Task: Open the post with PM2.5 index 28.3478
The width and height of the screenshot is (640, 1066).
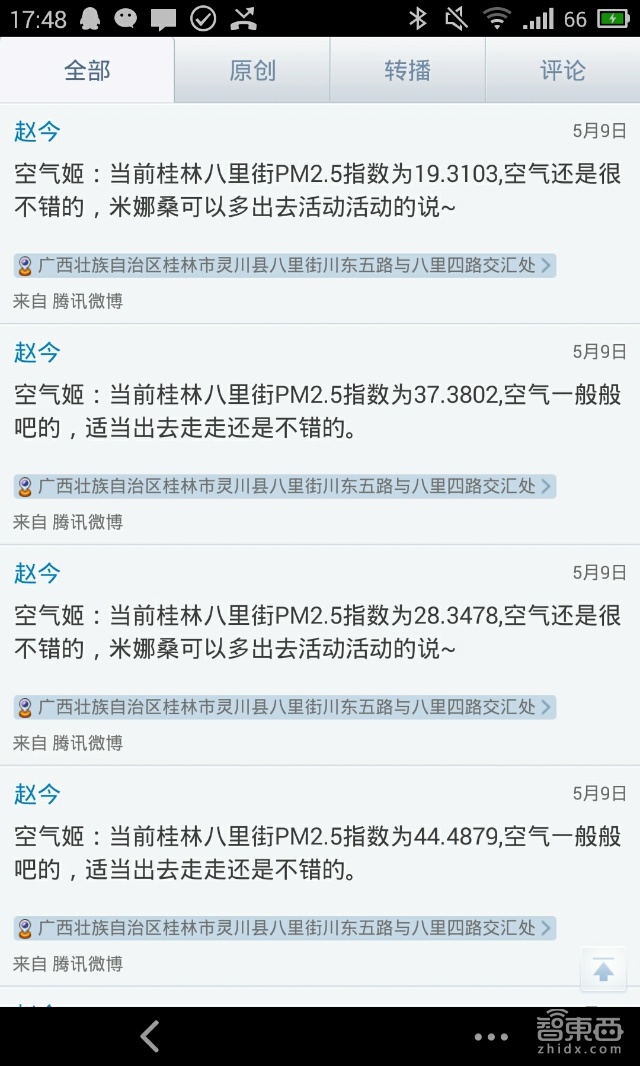Action: [x=318, y=632]
